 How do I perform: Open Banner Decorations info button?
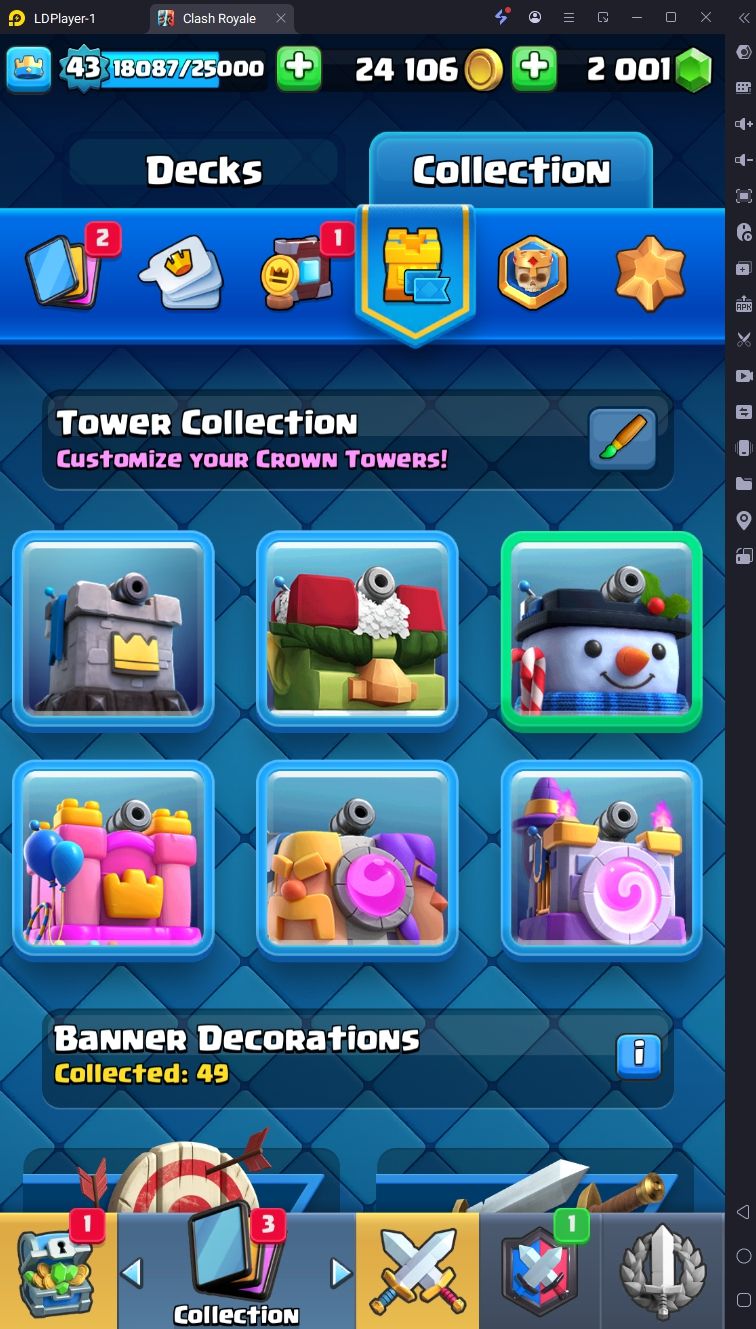click(x=639, y=1055)
